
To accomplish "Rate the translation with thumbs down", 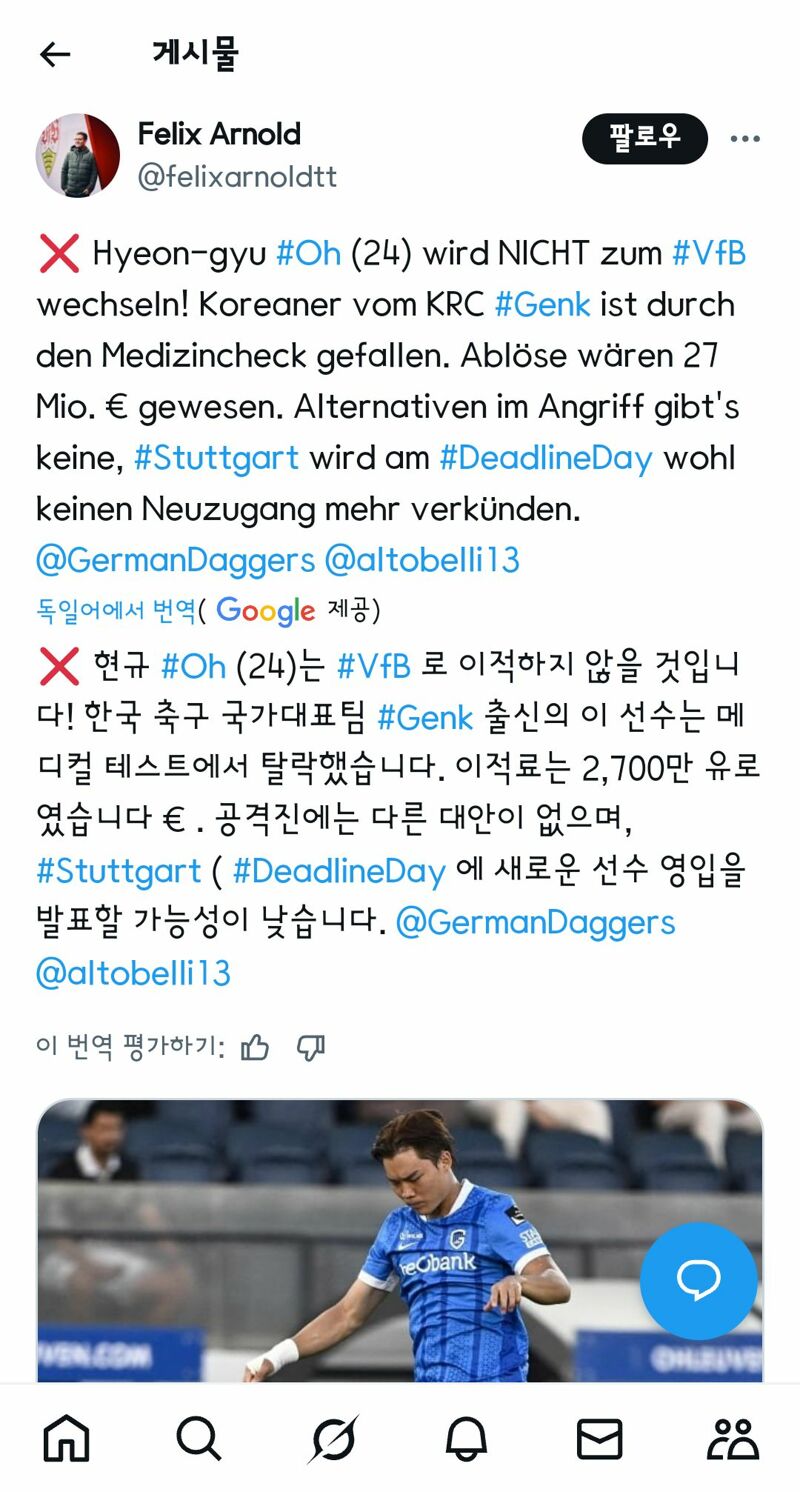I will click(311, 1047).
